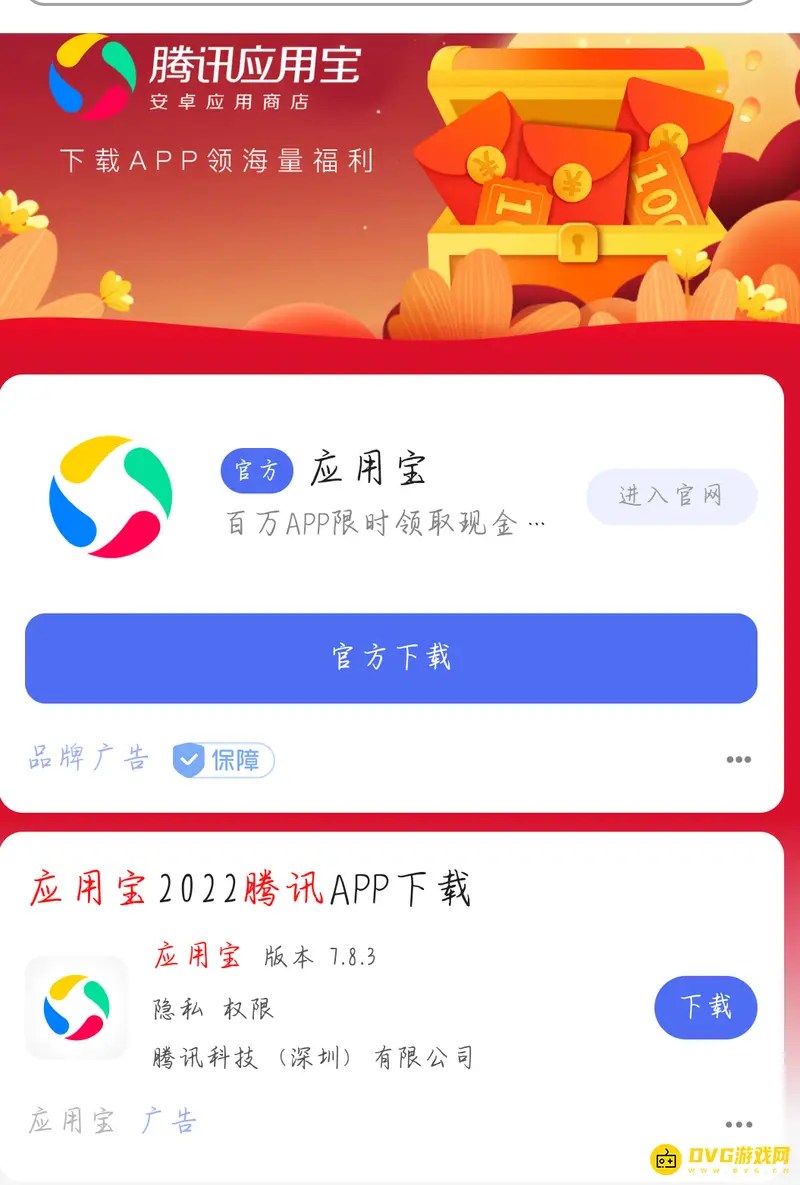Click the 广告 label at bottom left
The width and height of the screenshot is (800, 1185).
point(172,1123)
